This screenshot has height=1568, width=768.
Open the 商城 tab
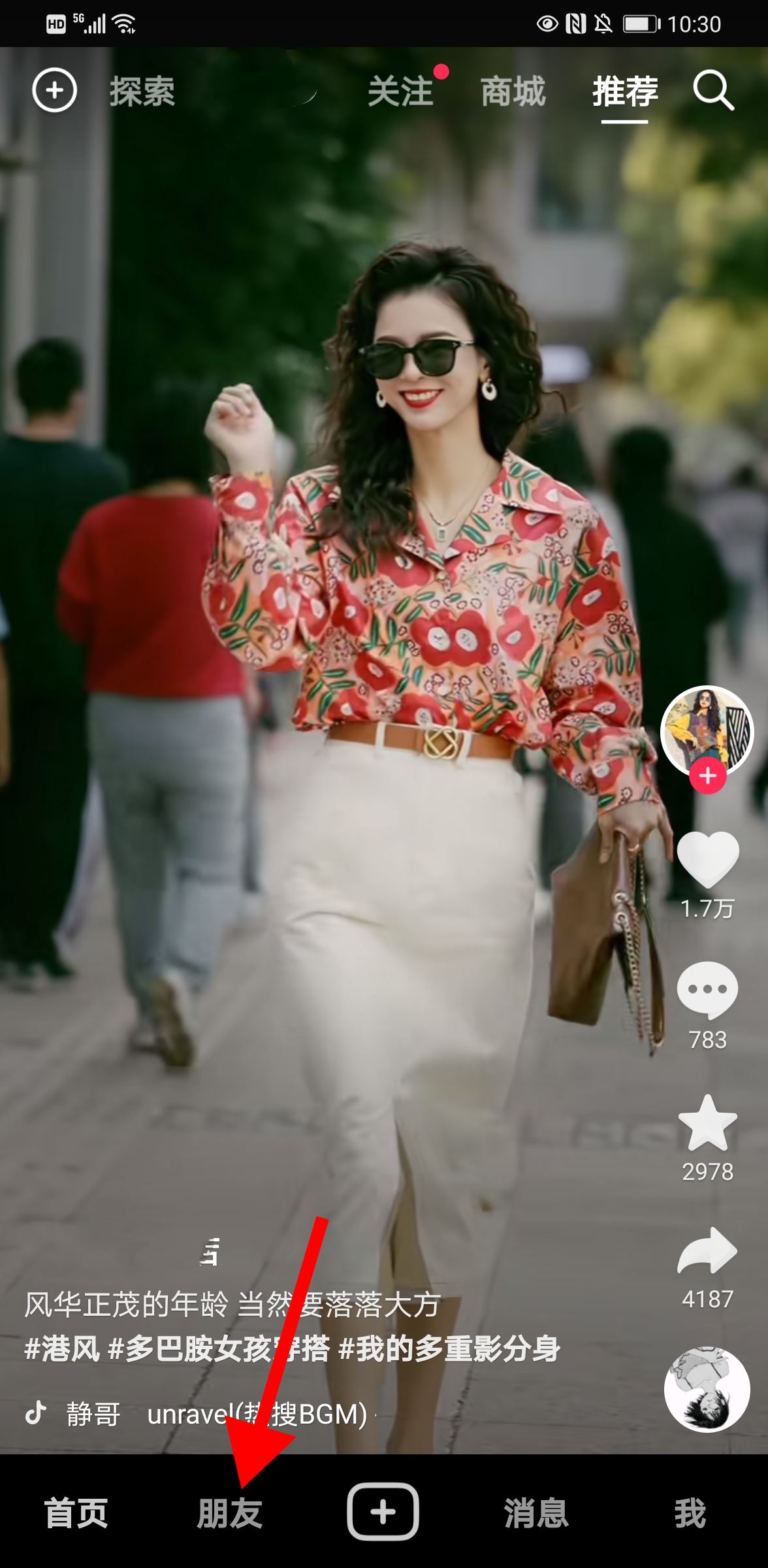click(513, 91)
